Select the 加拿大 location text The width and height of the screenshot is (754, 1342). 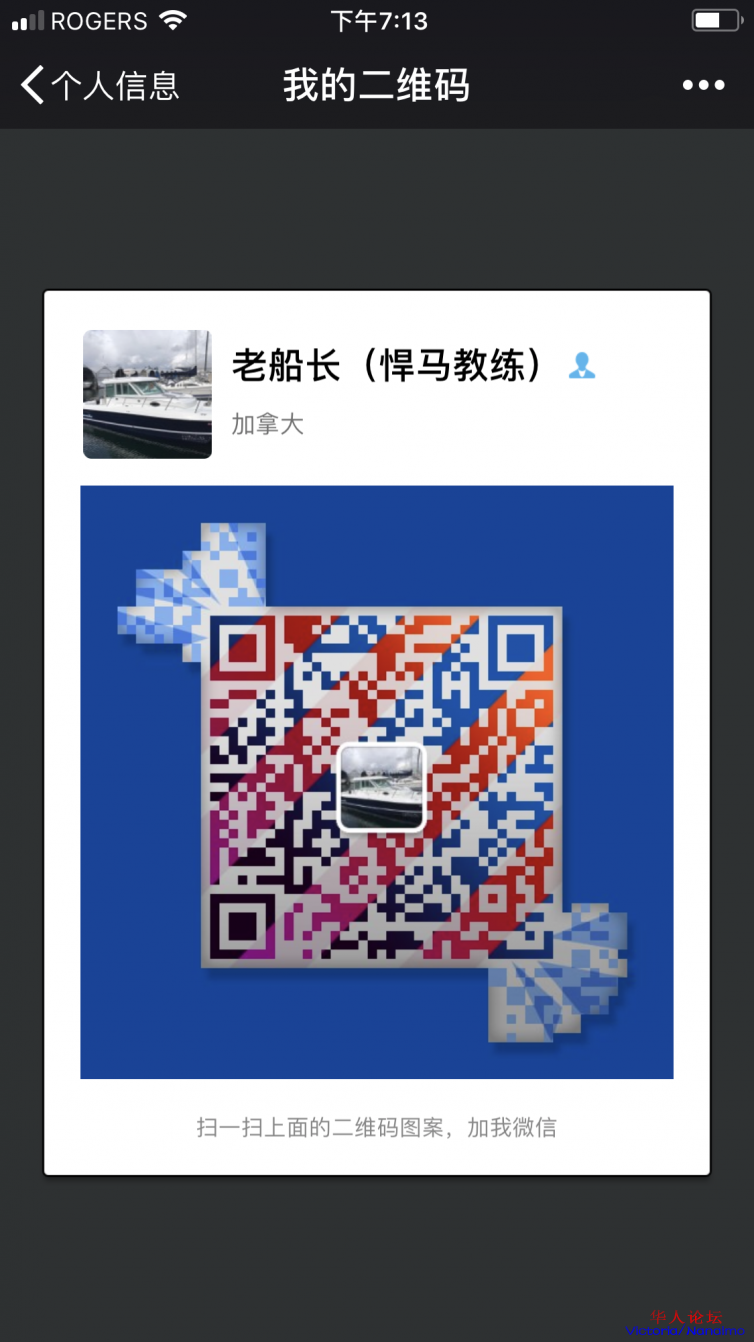point(267,424)
